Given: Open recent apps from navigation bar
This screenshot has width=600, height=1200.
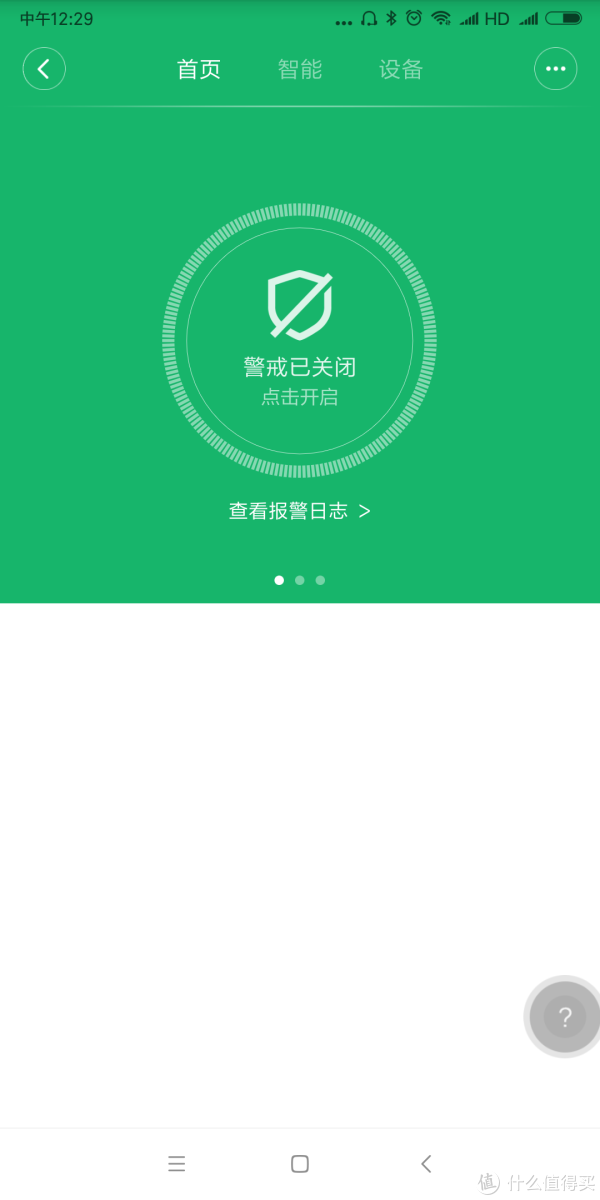Looking at the screenshot, I should coord(177,1164).
